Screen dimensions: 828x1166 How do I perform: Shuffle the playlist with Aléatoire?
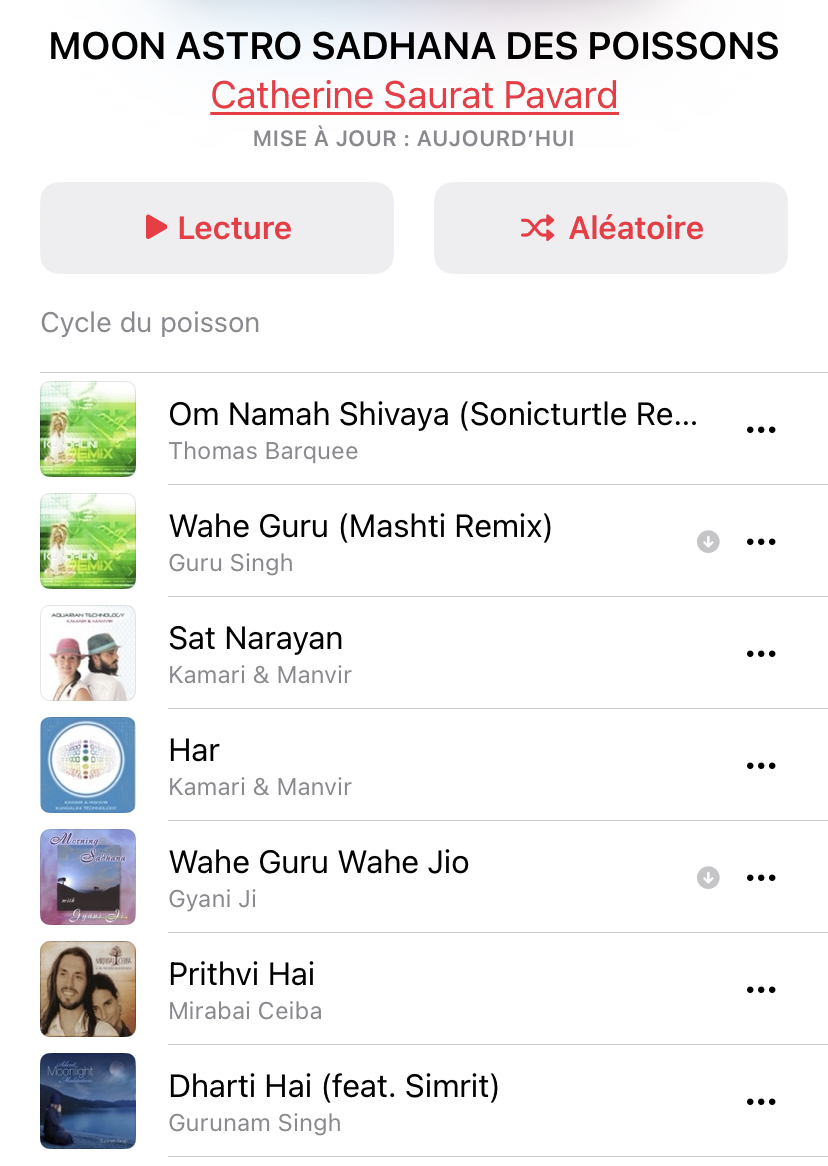coord(611,228)
